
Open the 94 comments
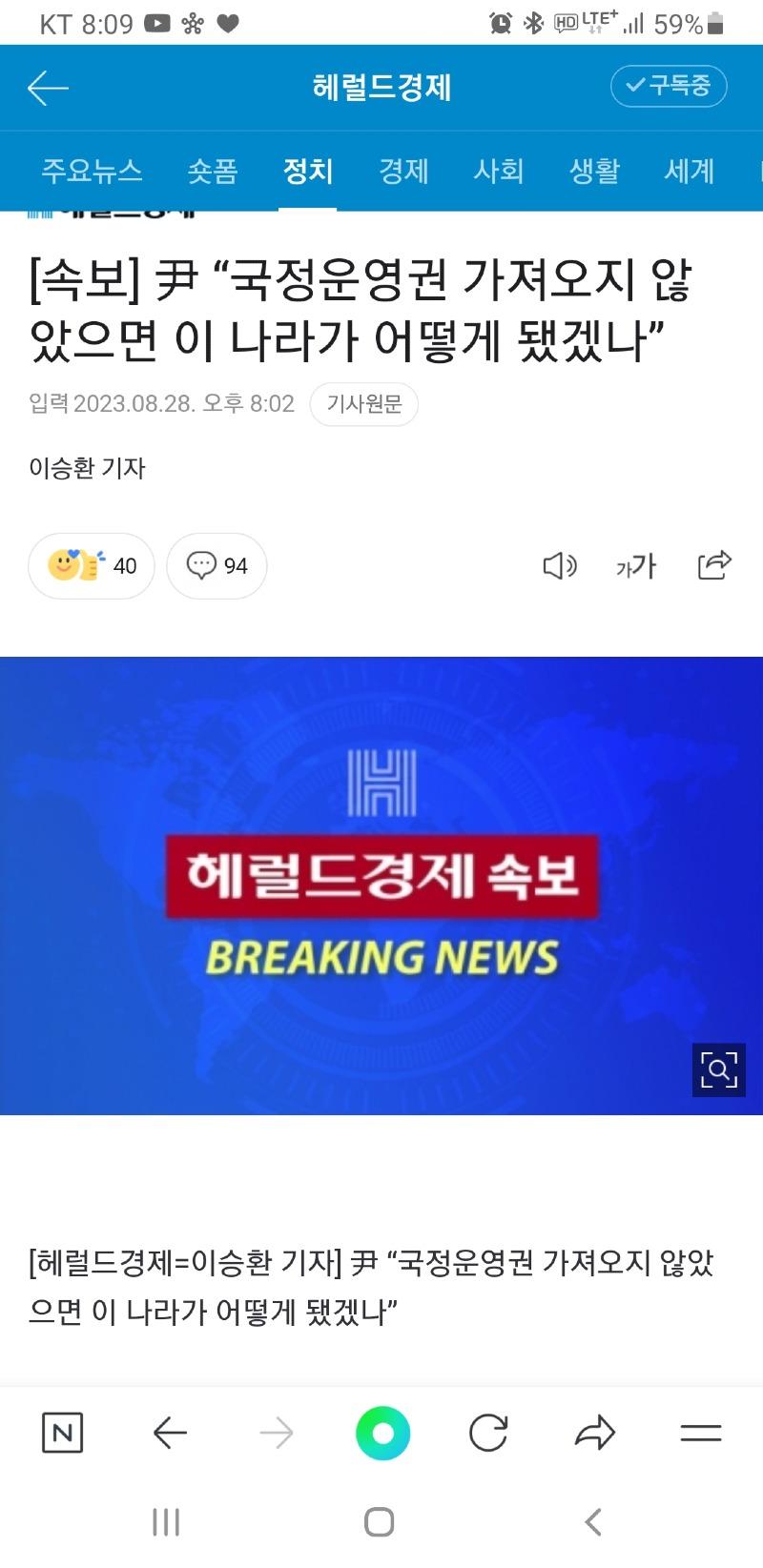point(217,565)
